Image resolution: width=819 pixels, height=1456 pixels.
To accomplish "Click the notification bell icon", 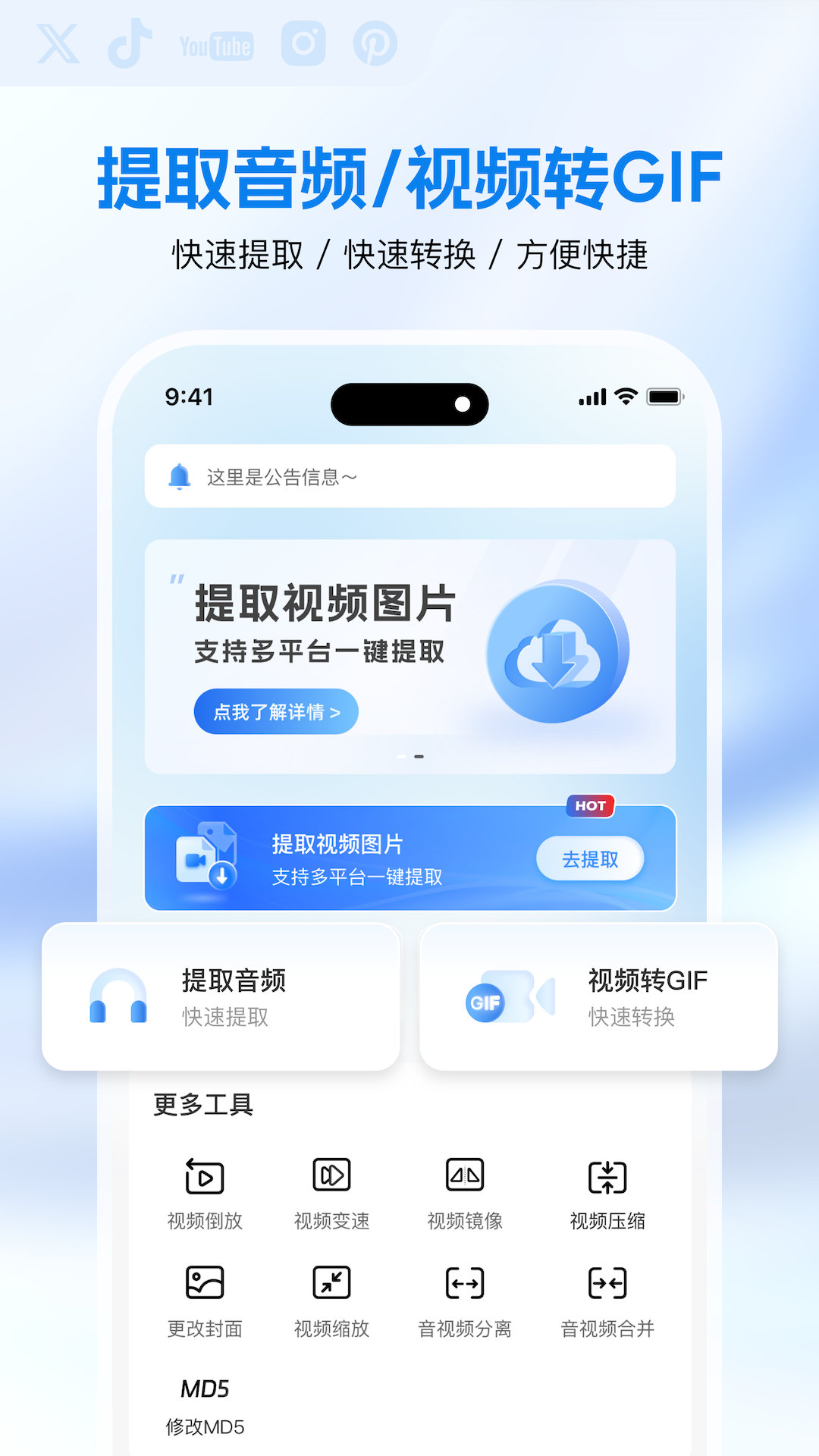I will [x=181, y=476].
